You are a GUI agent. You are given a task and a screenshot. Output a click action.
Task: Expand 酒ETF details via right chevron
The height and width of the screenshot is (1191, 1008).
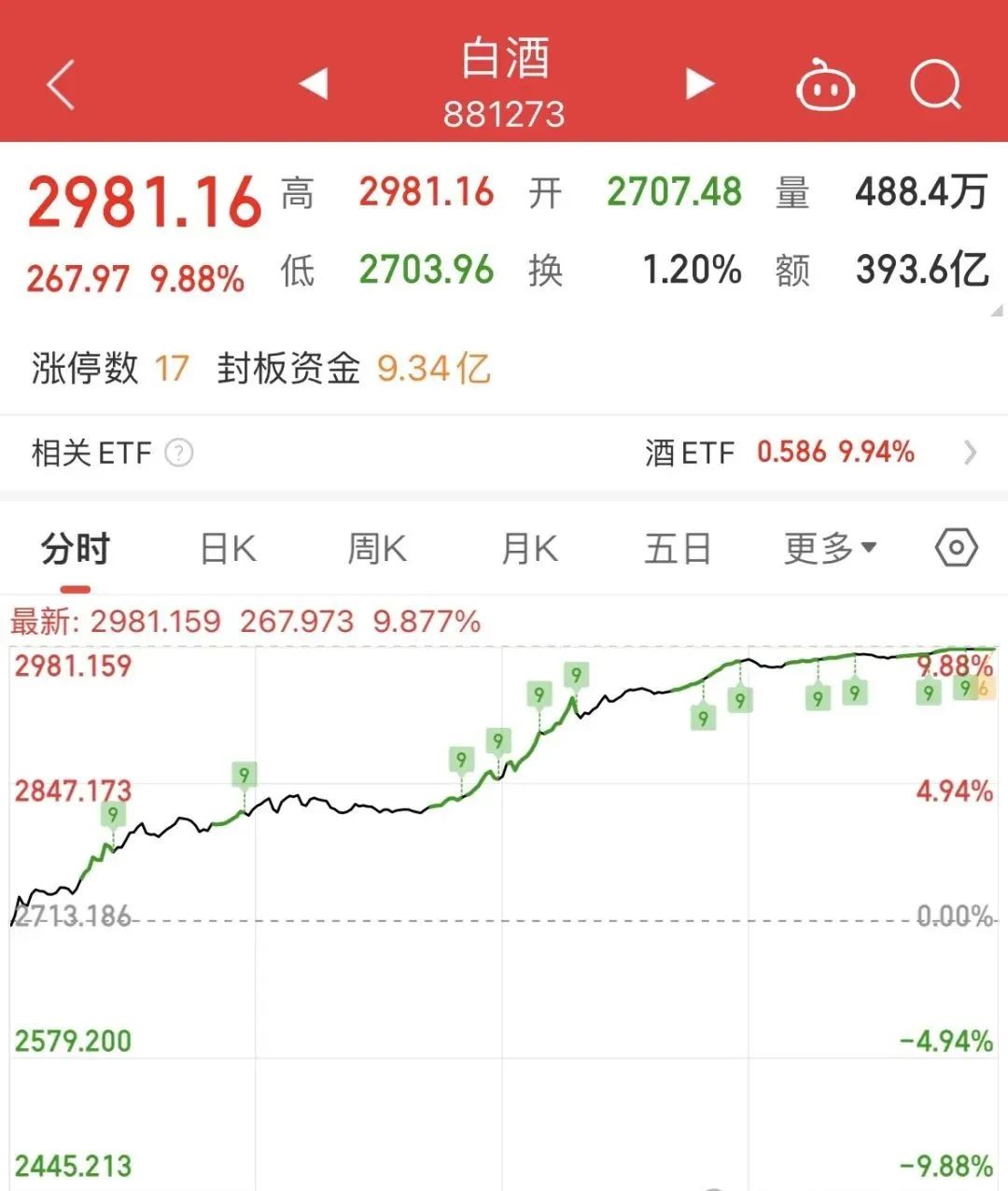click(x=972, y=454)
